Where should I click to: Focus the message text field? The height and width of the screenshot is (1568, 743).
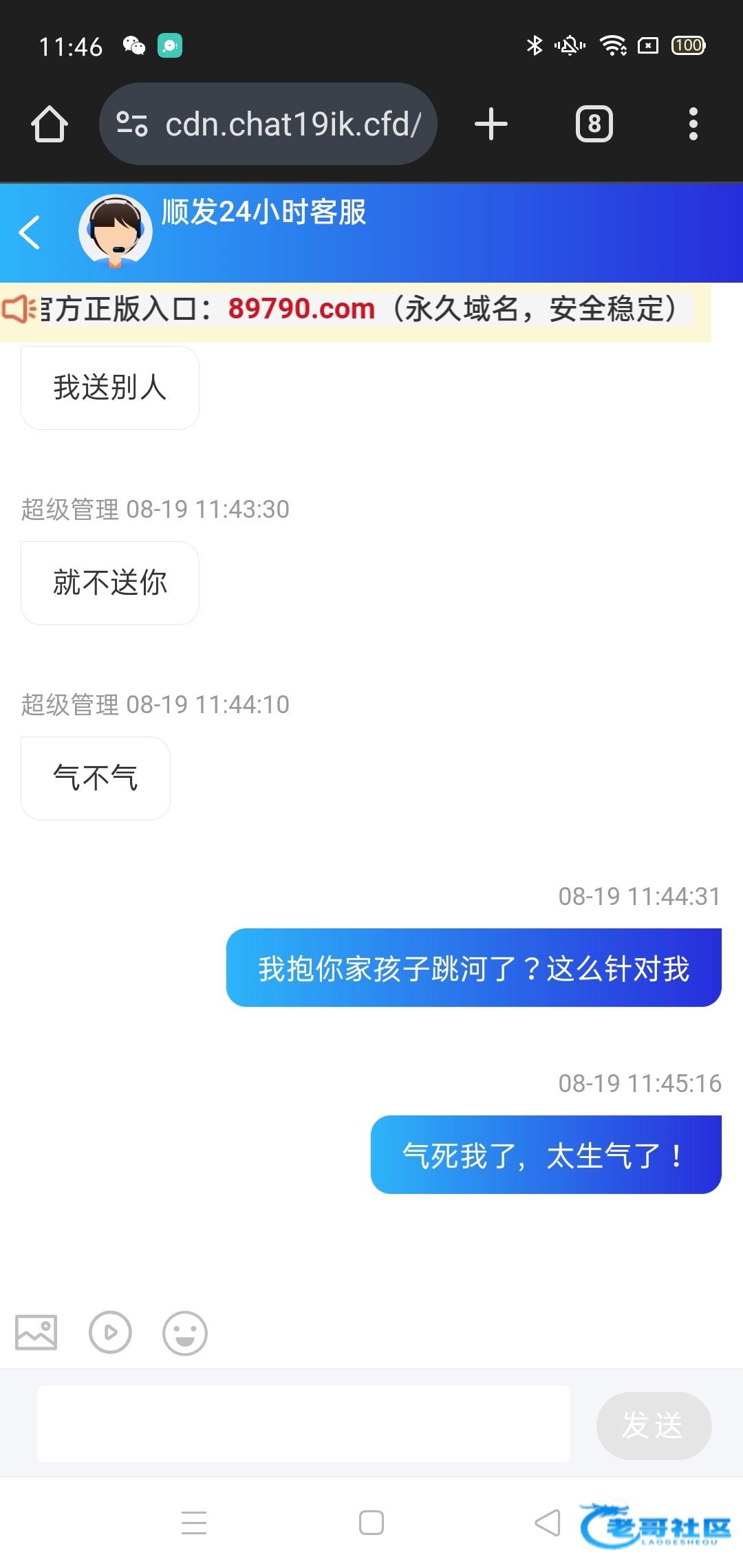click(303, 1424)
